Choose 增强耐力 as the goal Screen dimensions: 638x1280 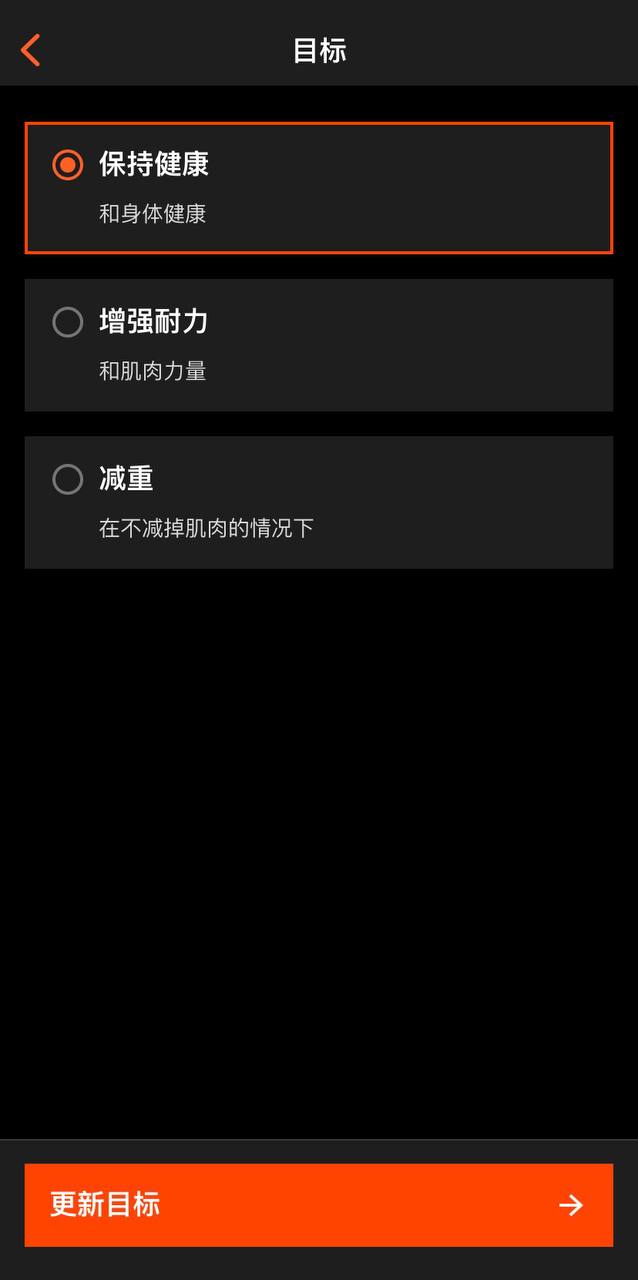click(x=318, y=345)
